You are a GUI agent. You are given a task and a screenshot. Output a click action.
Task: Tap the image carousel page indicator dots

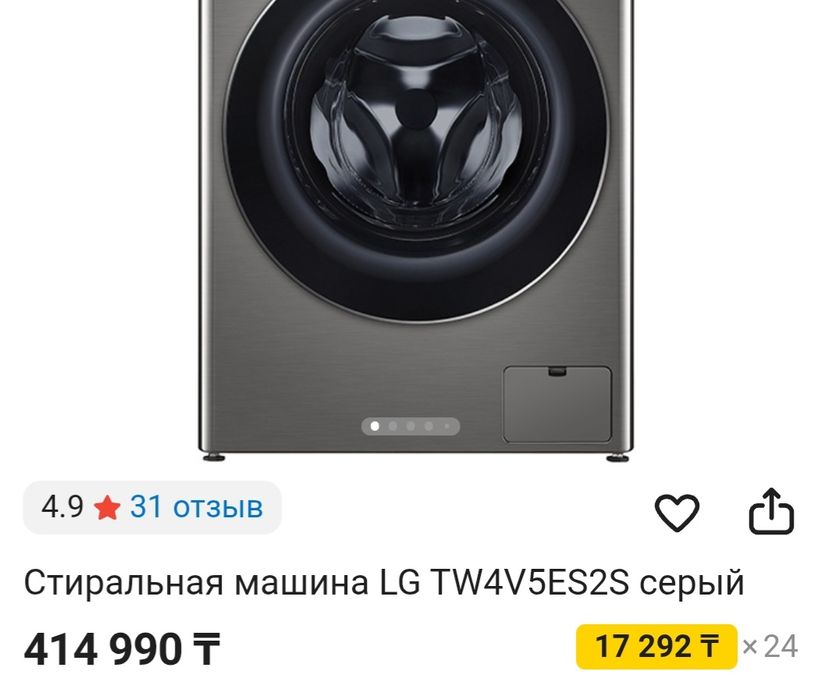click(x=410, y=426)
